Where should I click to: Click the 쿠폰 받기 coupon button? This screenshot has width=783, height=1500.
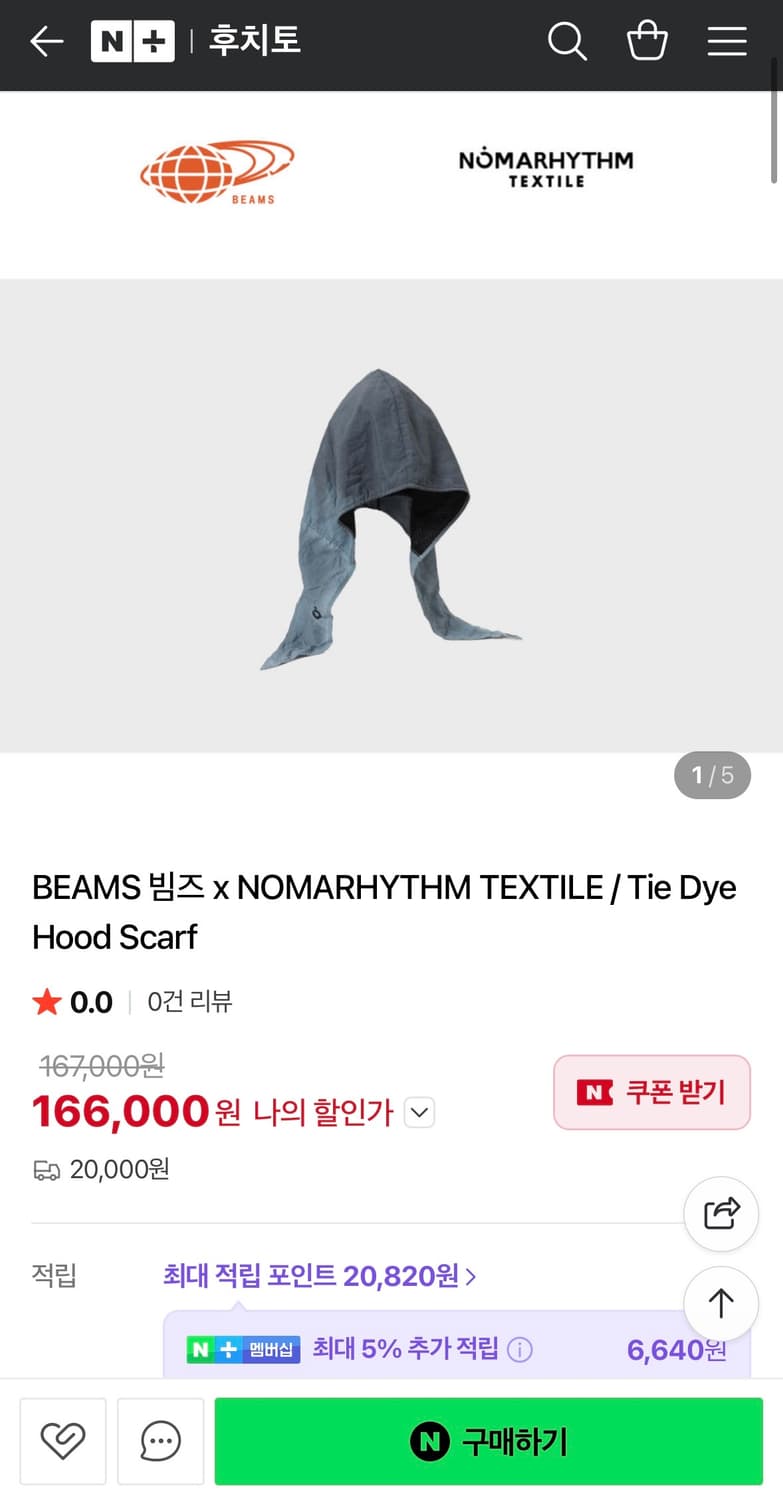[651, 1092]
